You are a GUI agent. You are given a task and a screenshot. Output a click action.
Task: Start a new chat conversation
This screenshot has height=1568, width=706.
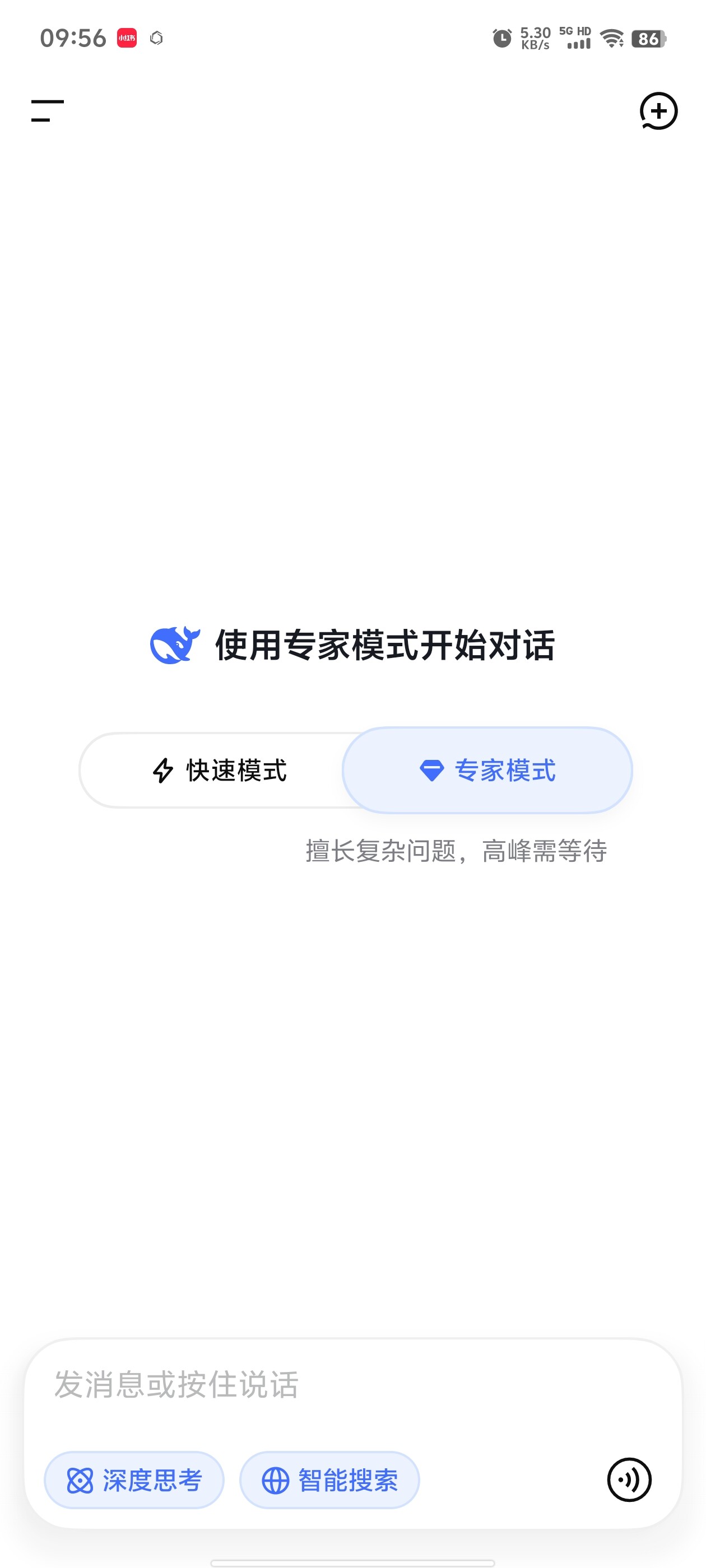click(x=658, y=111)
